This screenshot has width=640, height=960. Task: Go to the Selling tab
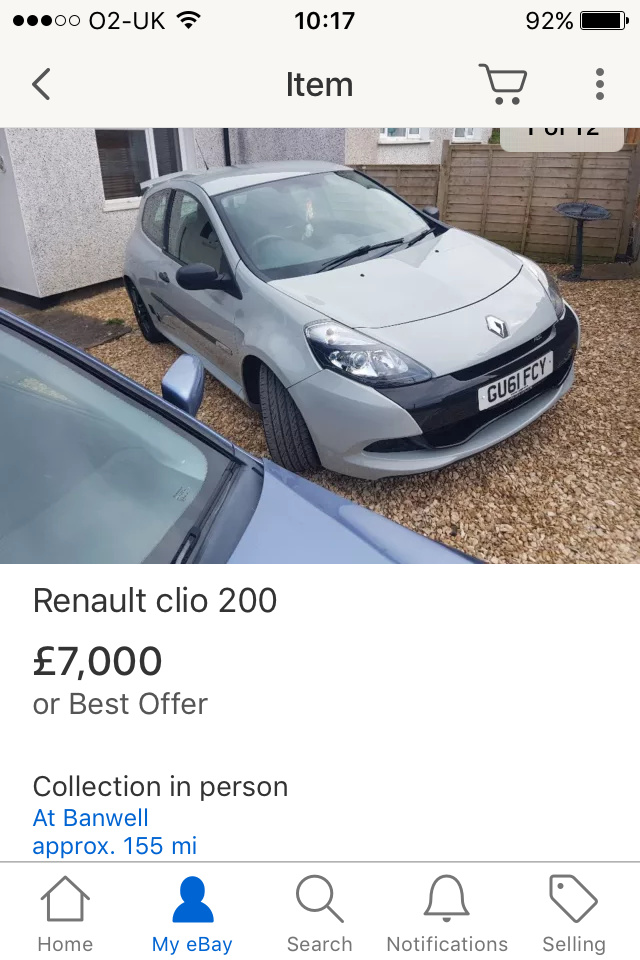pyautogui.click(x=574, y=912)
